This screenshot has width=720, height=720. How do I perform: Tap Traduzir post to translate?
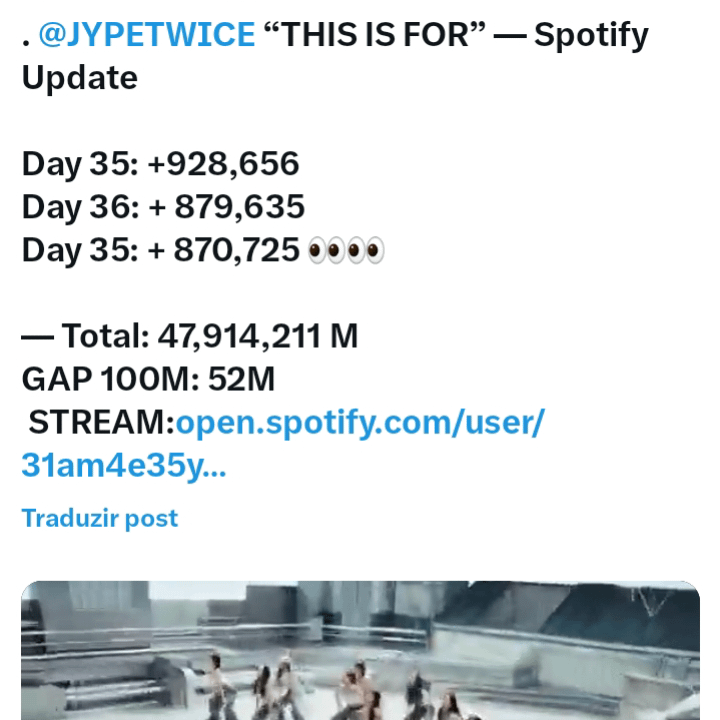(x=99, y=518)
